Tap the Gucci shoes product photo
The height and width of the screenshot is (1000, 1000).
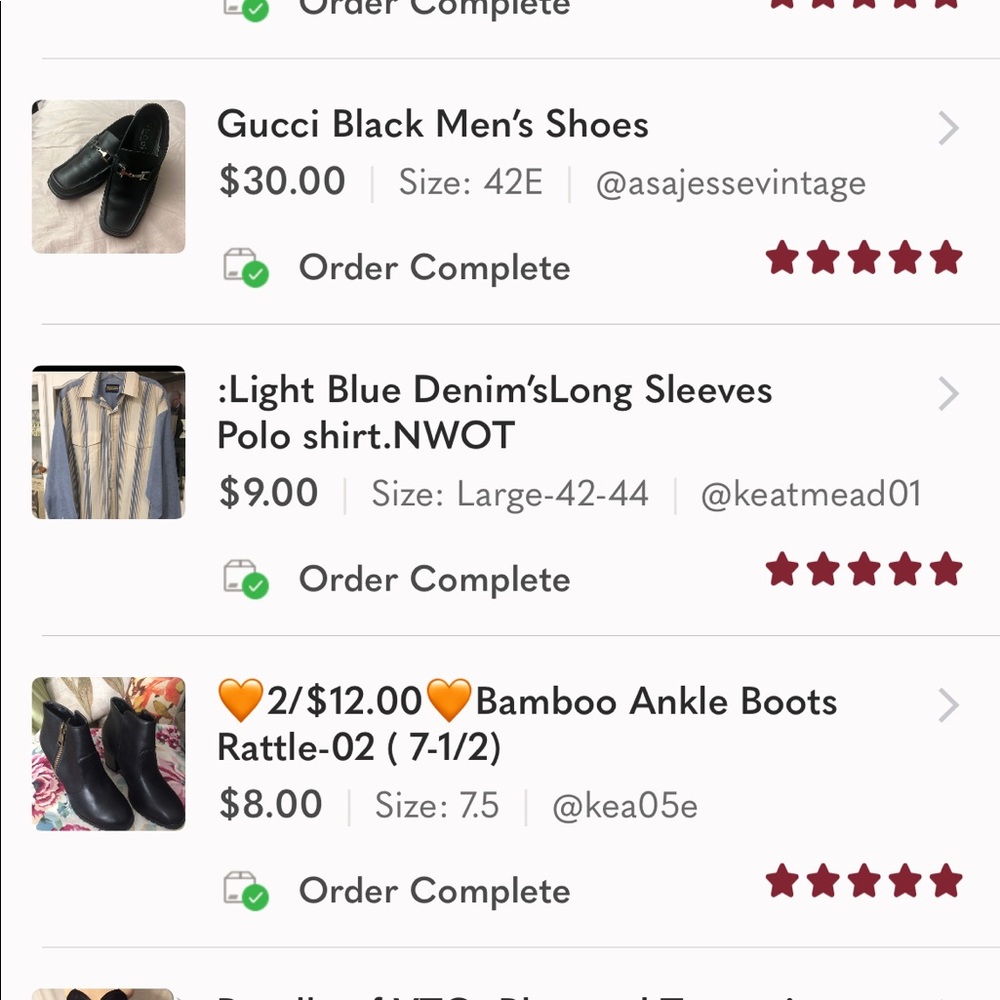108,176
